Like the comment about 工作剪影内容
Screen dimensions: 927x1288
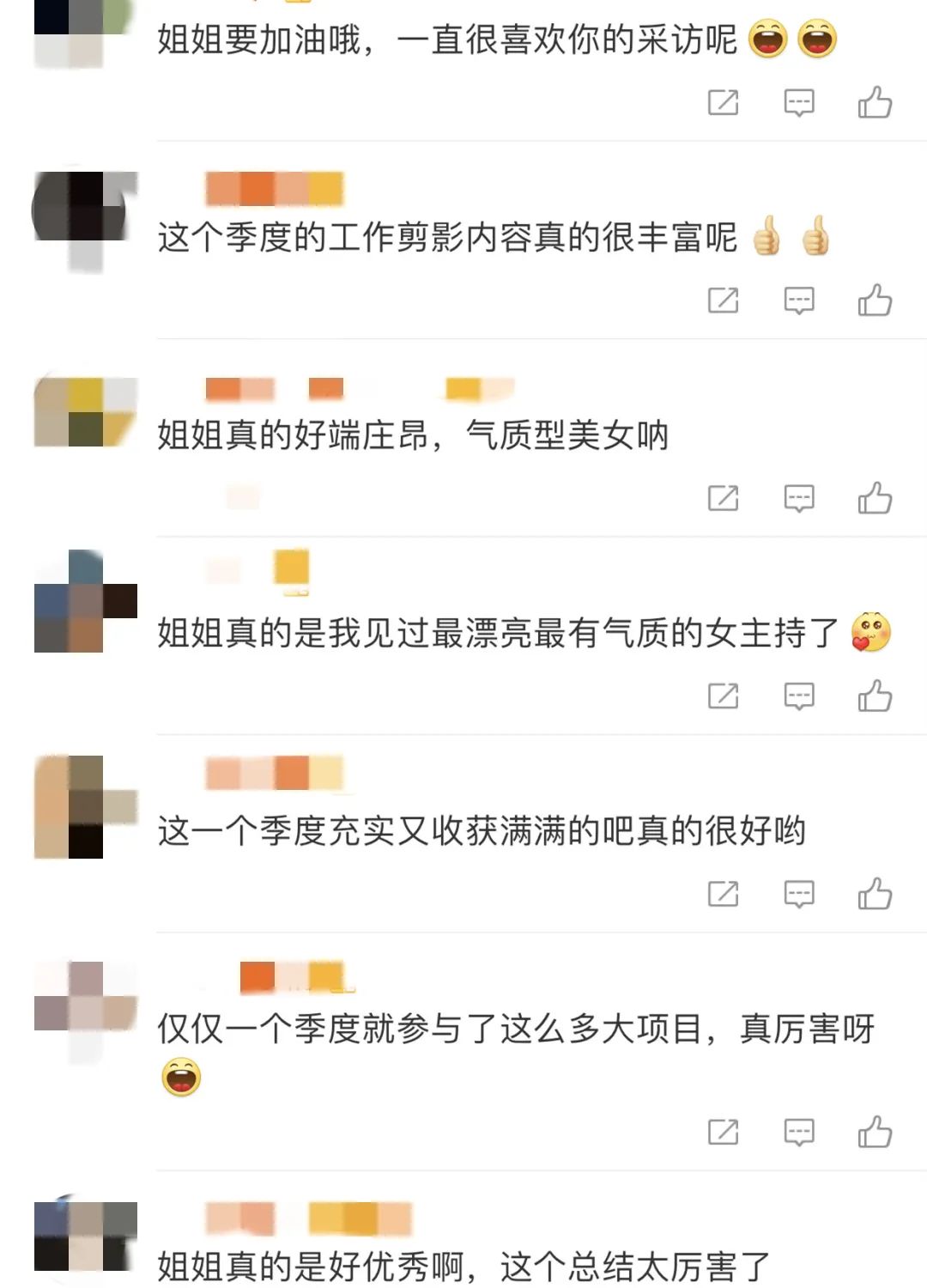tap(875, 301)
